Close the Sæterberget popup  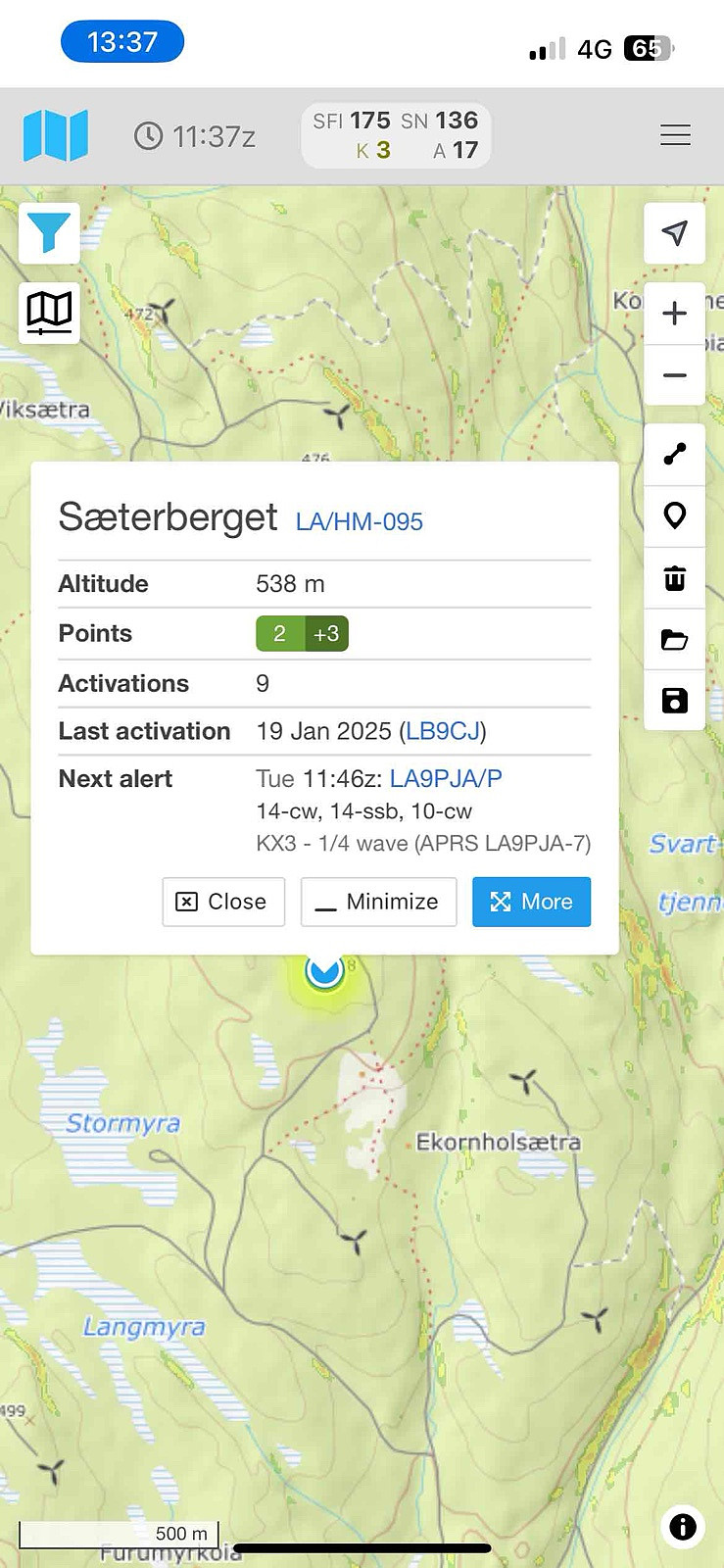(223, 902)
